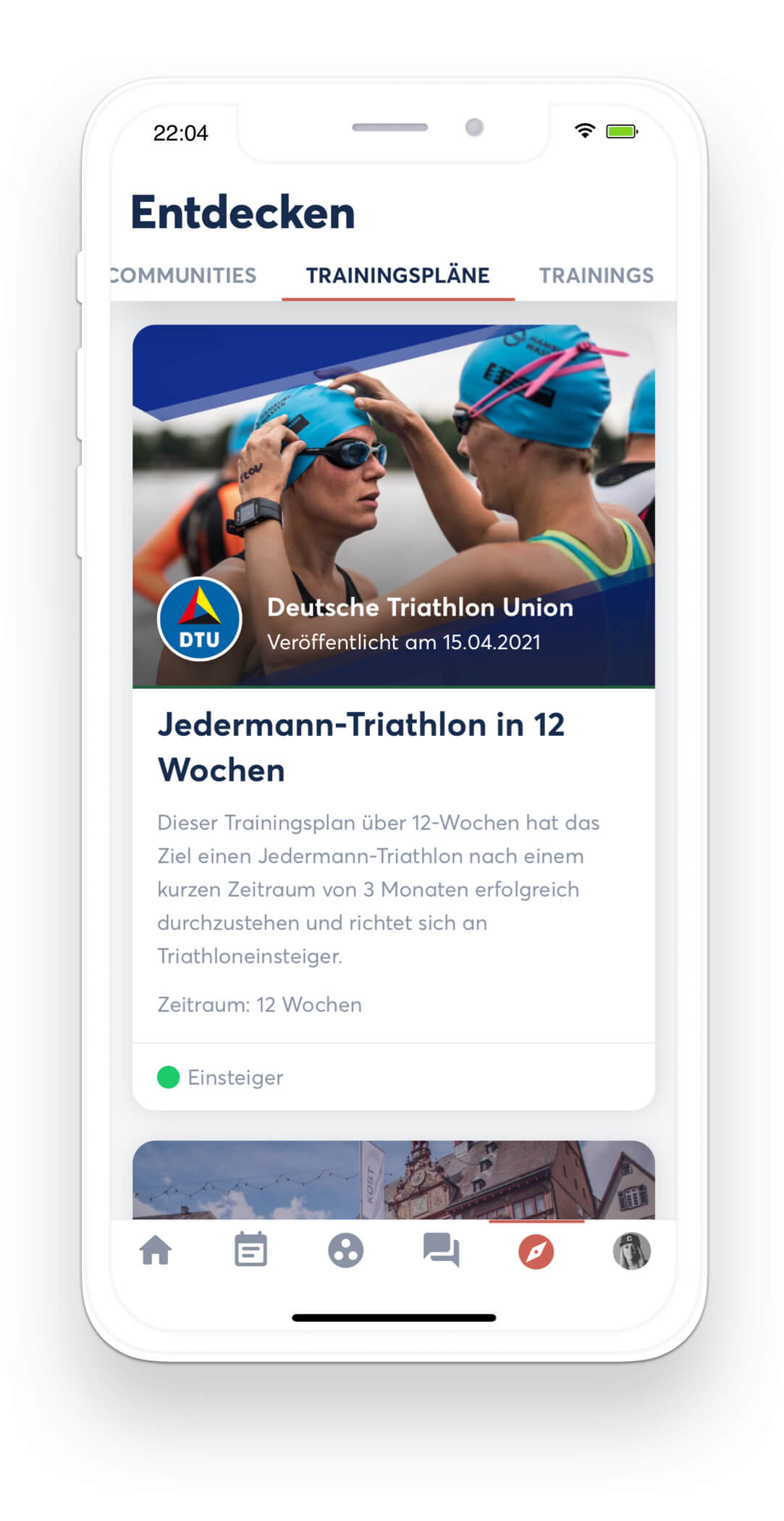Open the groups tab in bottom bar
The image size is (784, 1521).
(x=346, y=1251)
